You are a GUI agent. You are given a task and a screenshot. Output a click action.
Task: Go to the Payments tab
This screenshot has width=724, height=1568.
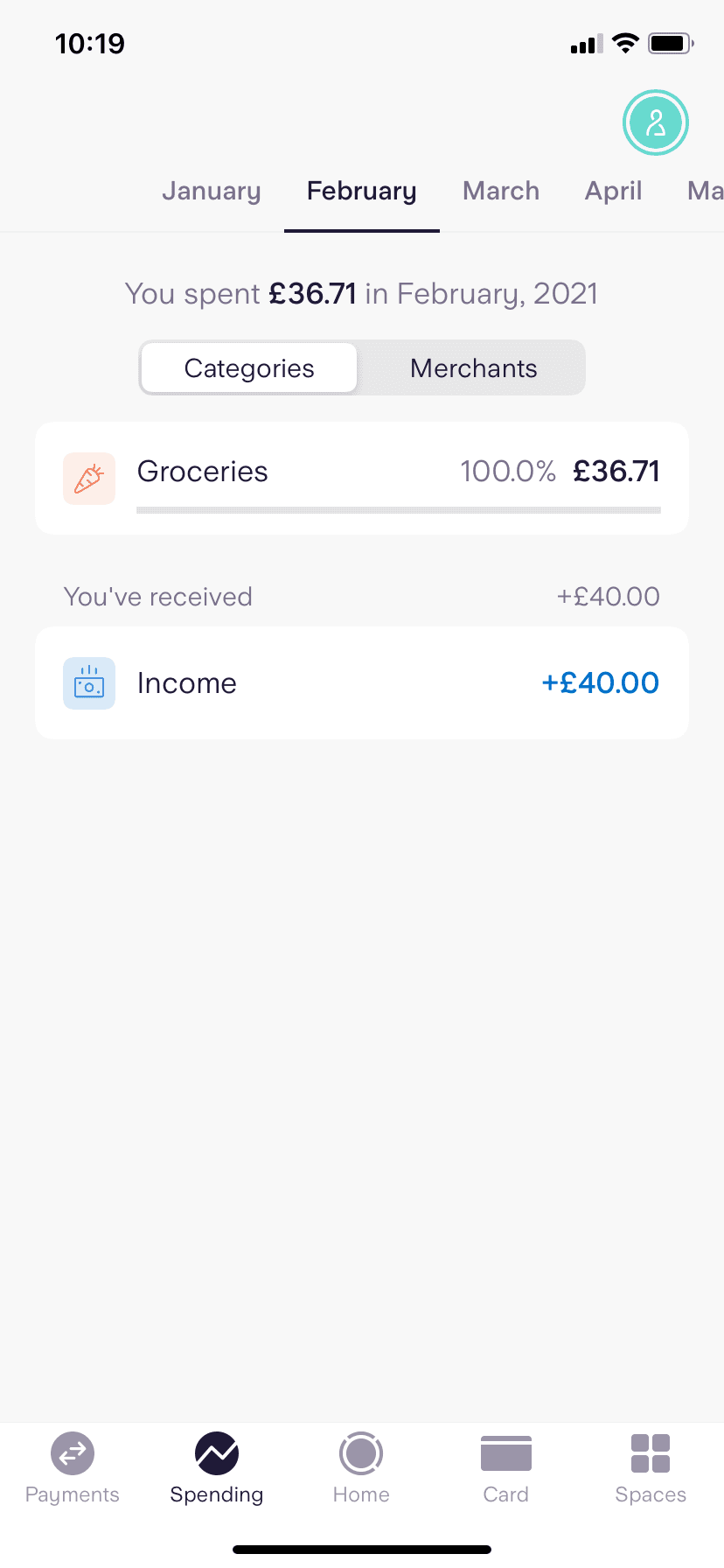[73, 1468]
